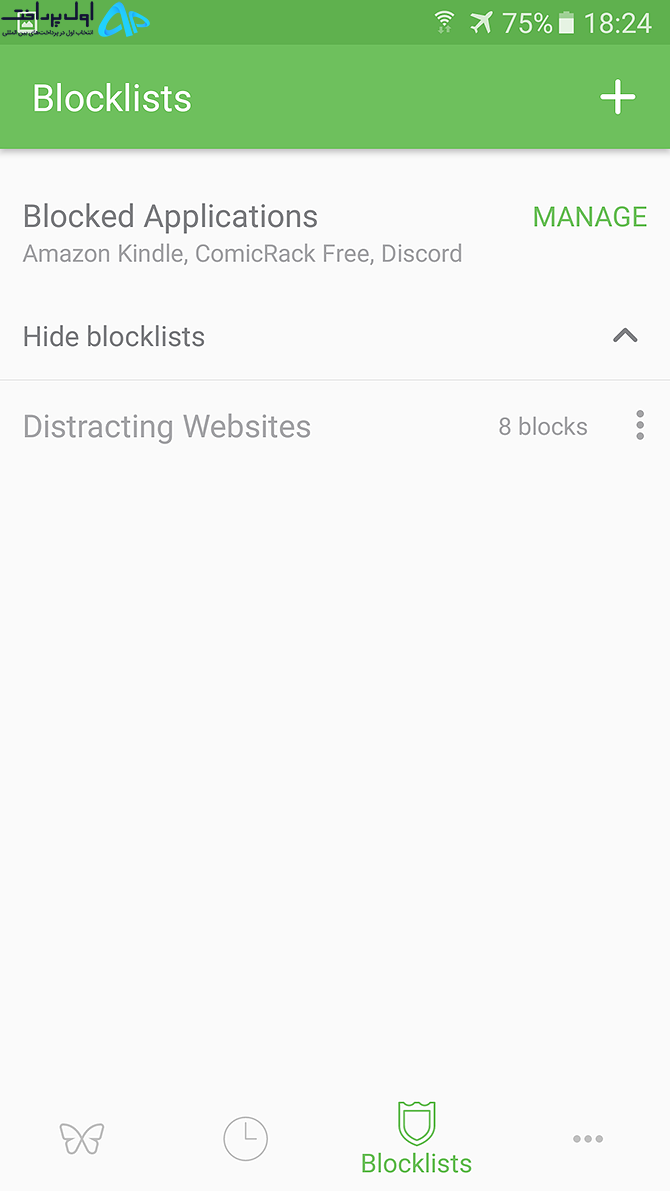670x1191 pixels.
Task: Open options menu for Distracting Websites
Action: pos(640,425)
